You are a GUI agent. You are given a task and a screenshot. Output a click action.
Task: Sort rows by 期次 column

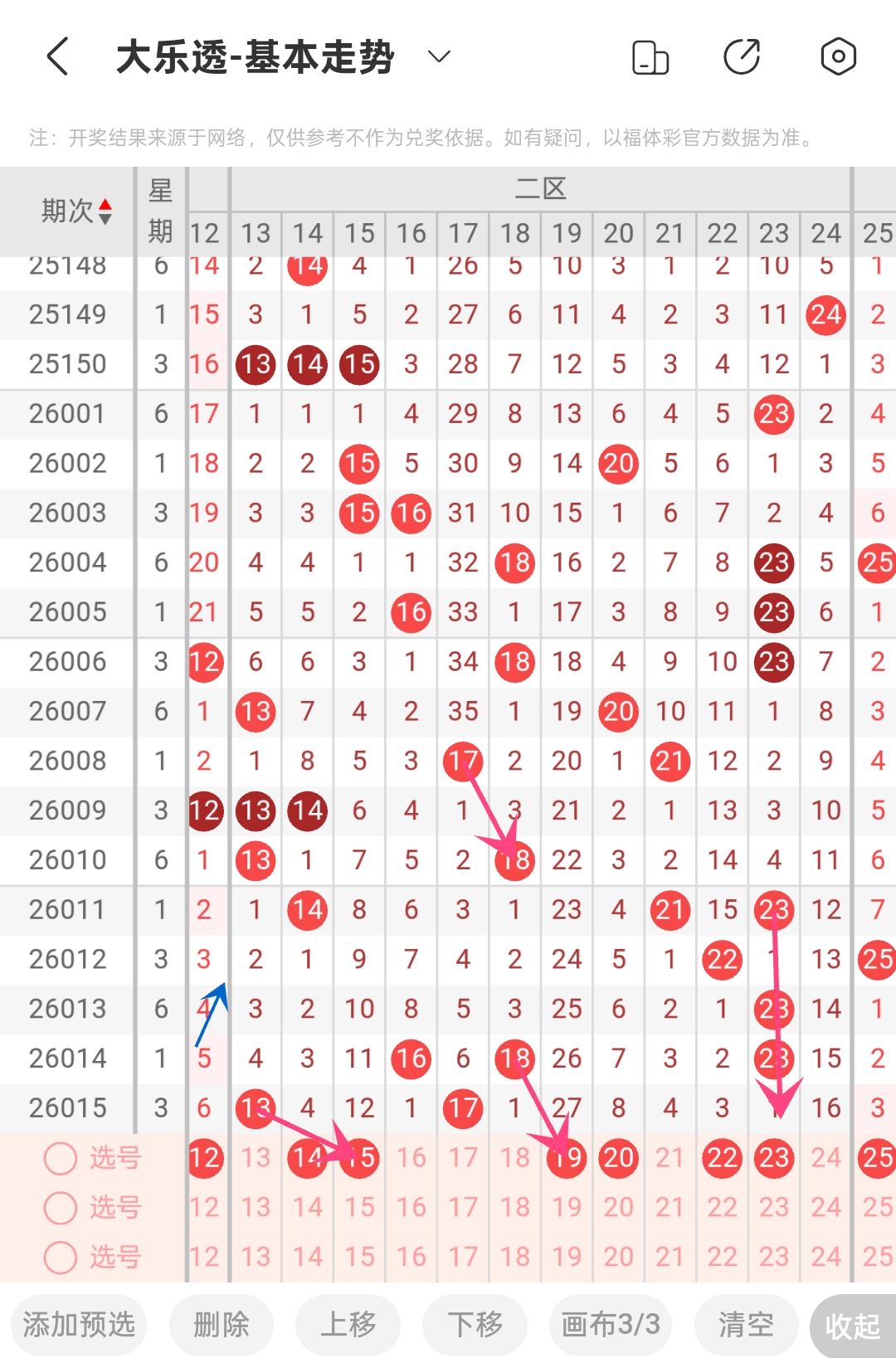tap(75, 212)
